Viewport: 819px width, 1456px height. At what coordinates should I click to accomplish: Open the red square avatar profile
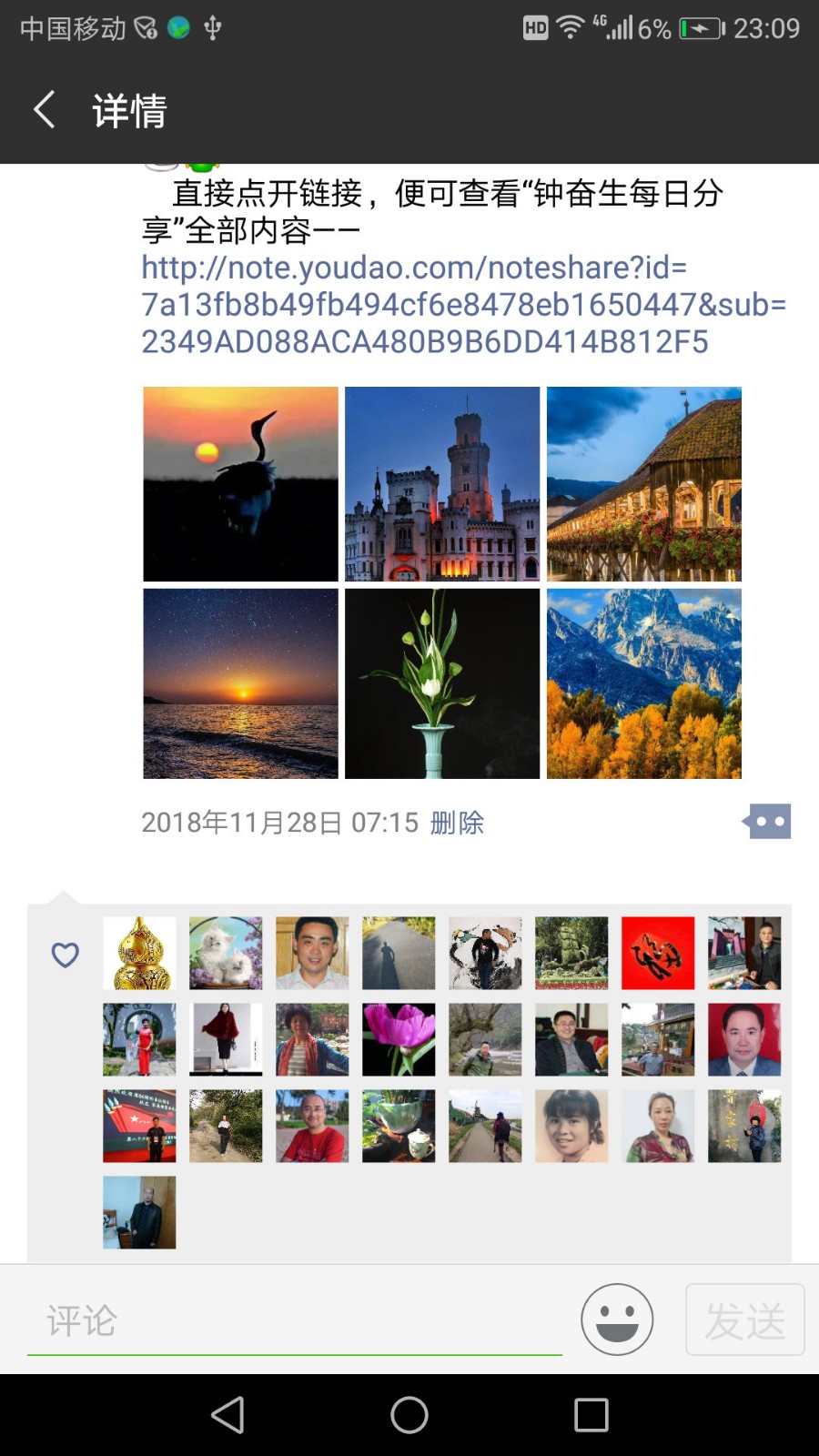pos(658,953)
